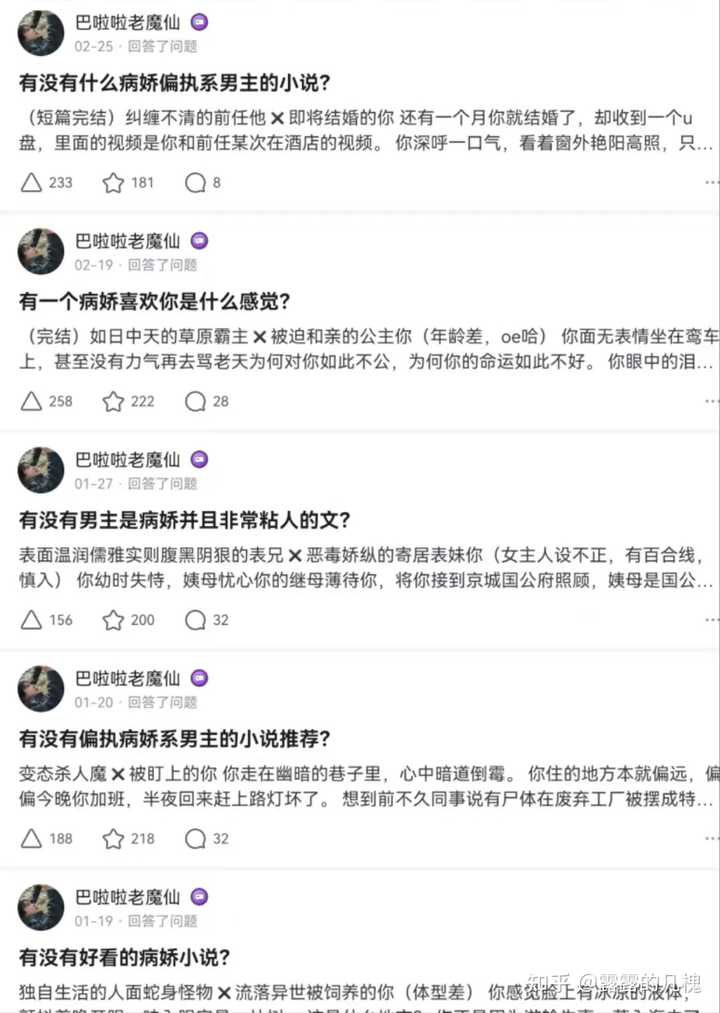The width and height of the screenshot is (720, 1013).
Task: Favorite the 02-19 answer with 222 stars
Action: coord(114,401)
